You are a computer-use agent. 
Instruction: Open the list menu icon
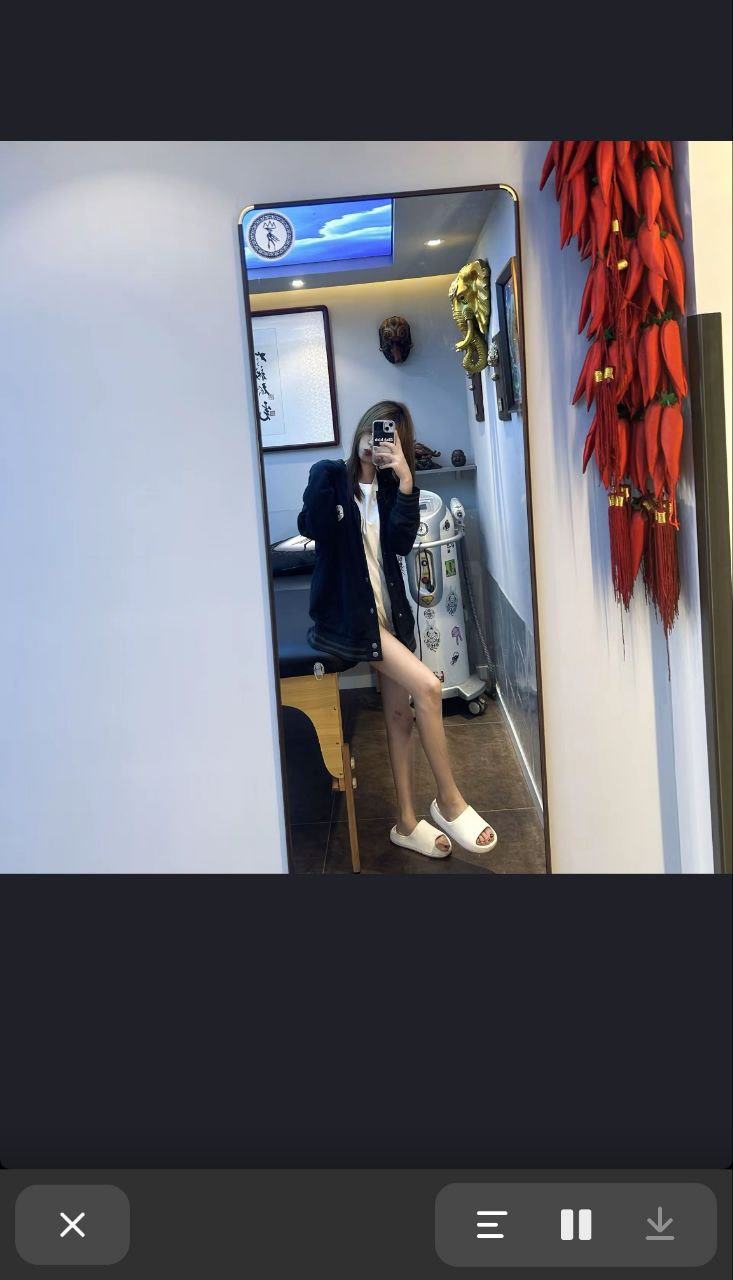coord(491,1224)
